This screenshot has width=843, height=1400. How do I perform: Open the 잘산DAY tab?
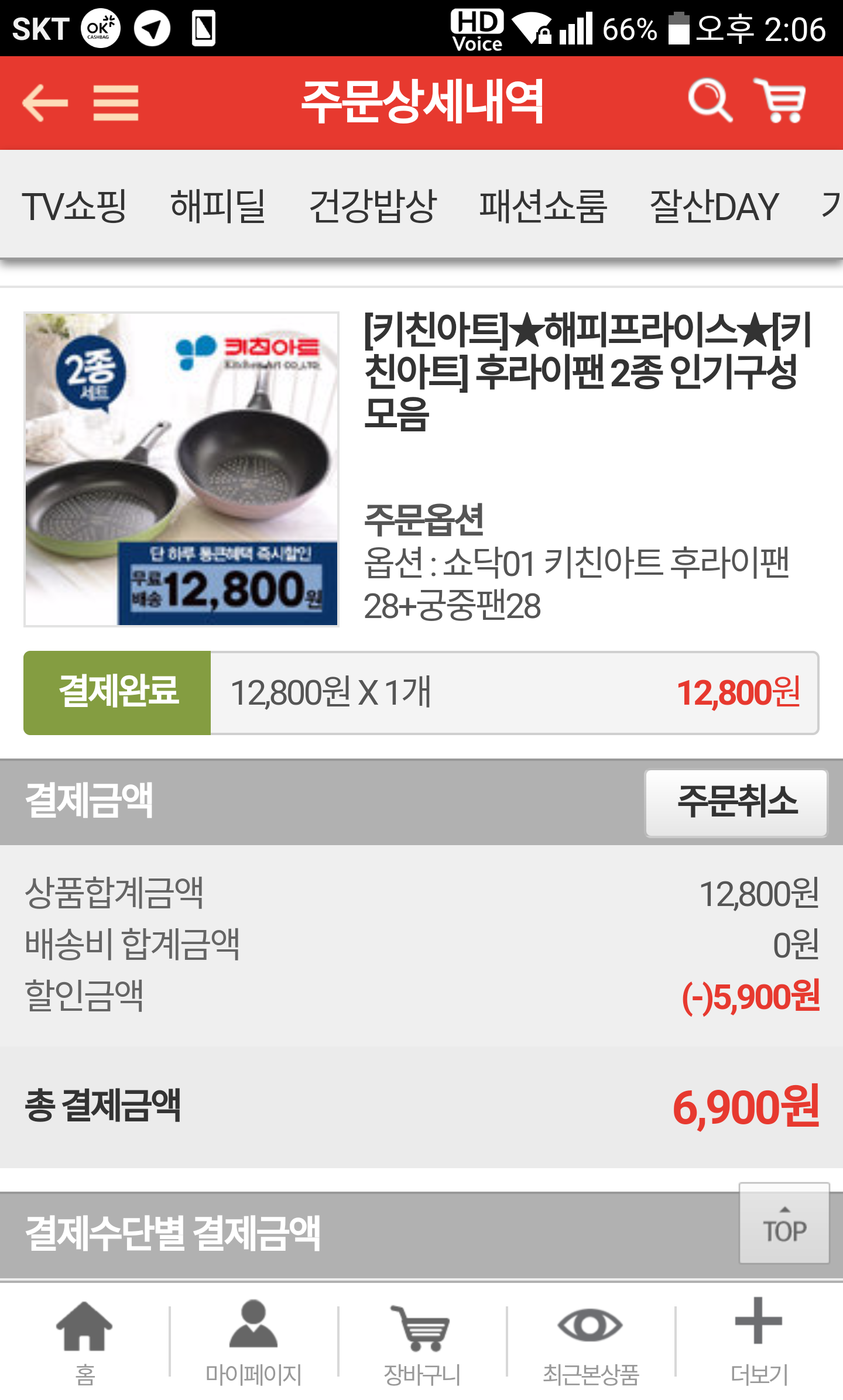(x=714, y=206)
